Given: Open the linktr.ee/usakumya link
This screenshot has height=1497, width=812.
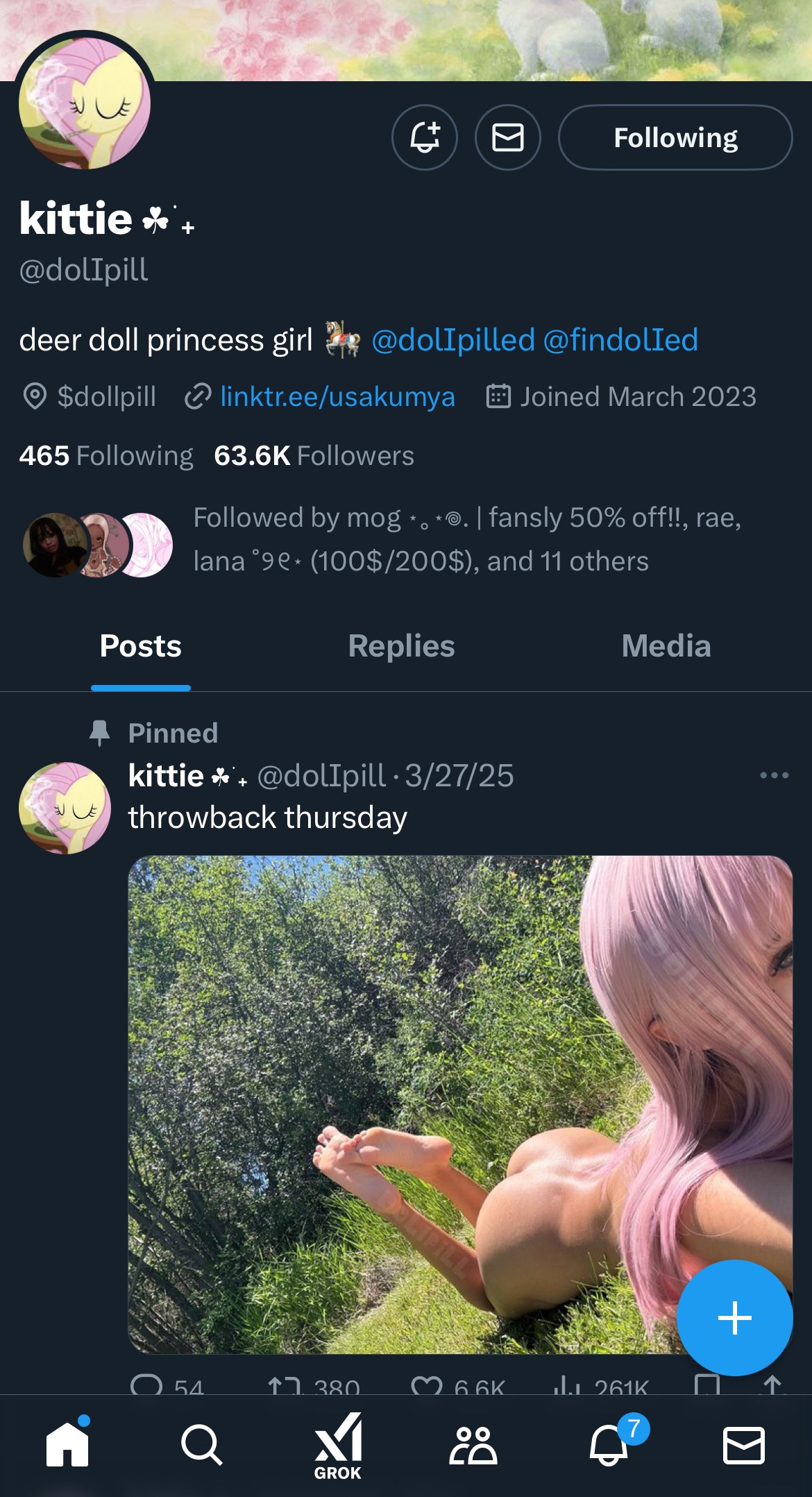Looking at the screenshot, I should pyautogui.click(x=337, y=396).
